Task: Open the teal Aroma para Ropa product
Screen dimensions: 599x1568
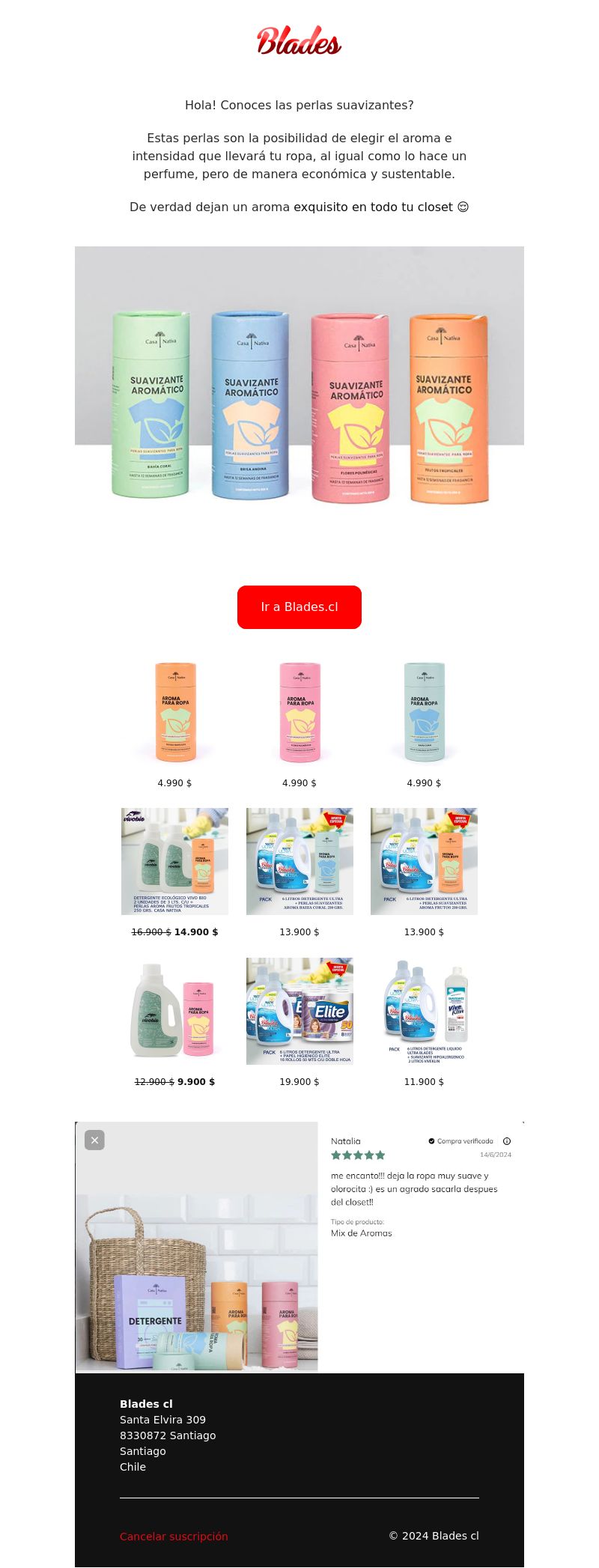Action: click(x=424, y=711)
